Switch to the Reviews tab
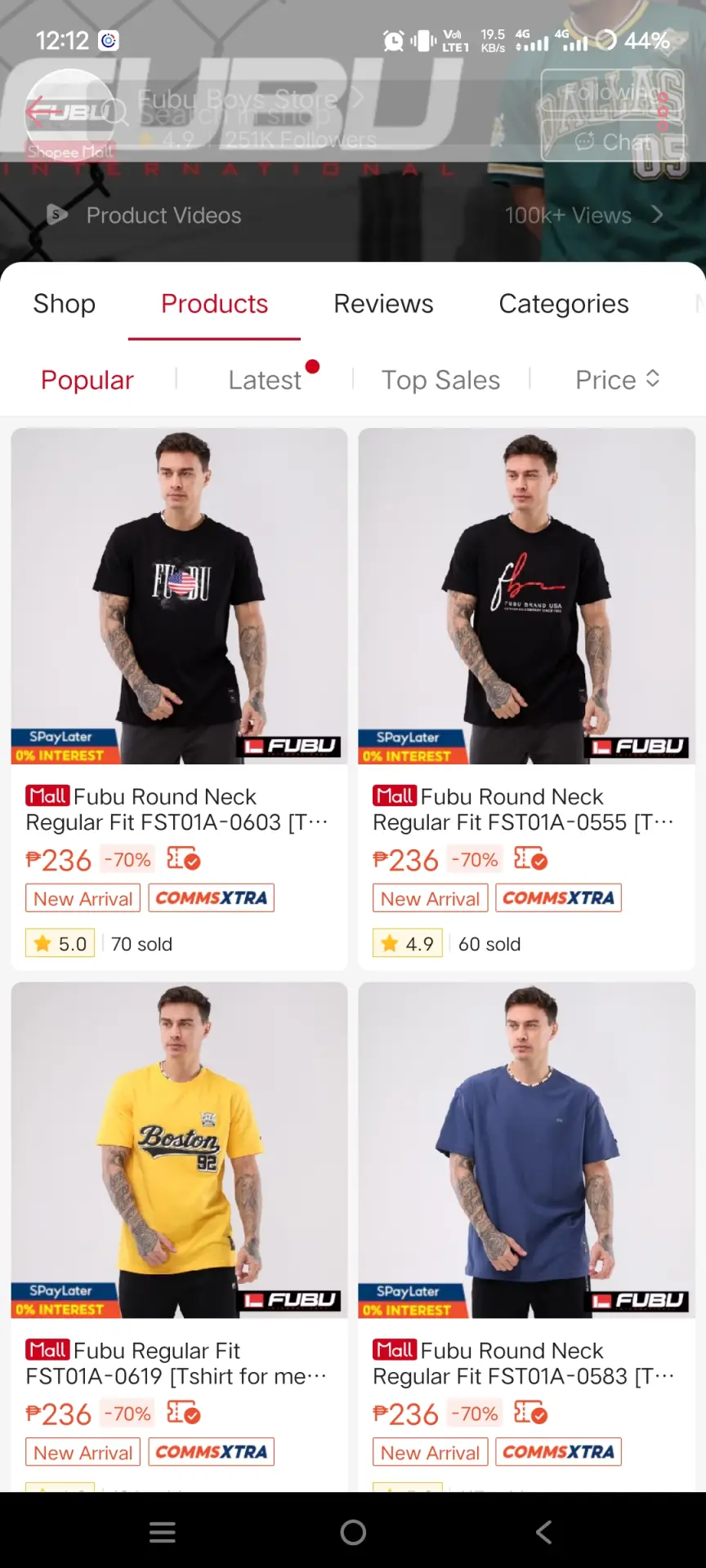Viewport: 706px width, 1568px height. point(383,304)
